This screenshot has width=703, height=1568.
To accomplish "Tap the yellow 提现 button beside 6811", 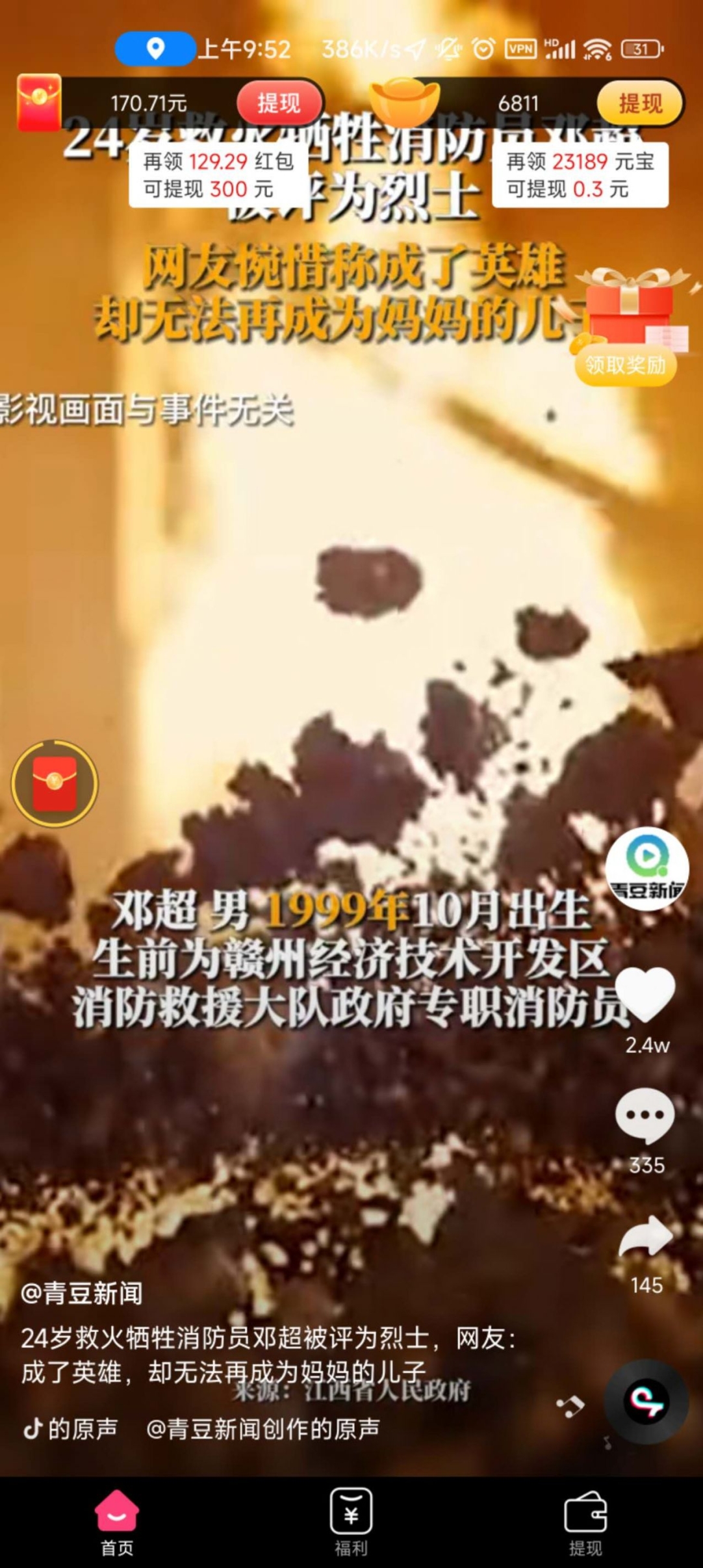I will pyautogui.click(x=639, y=103).
